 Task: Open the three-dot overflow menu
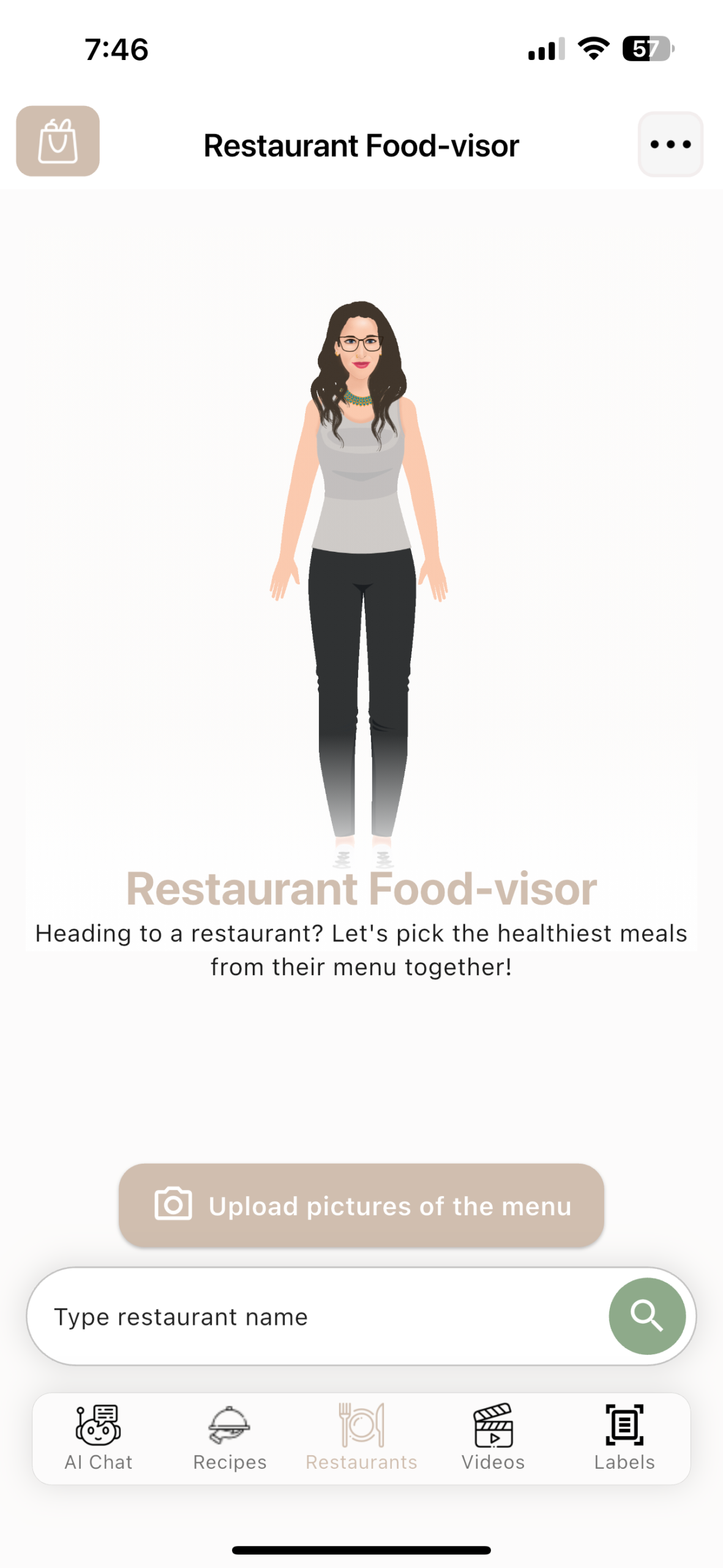coord(670,145)
